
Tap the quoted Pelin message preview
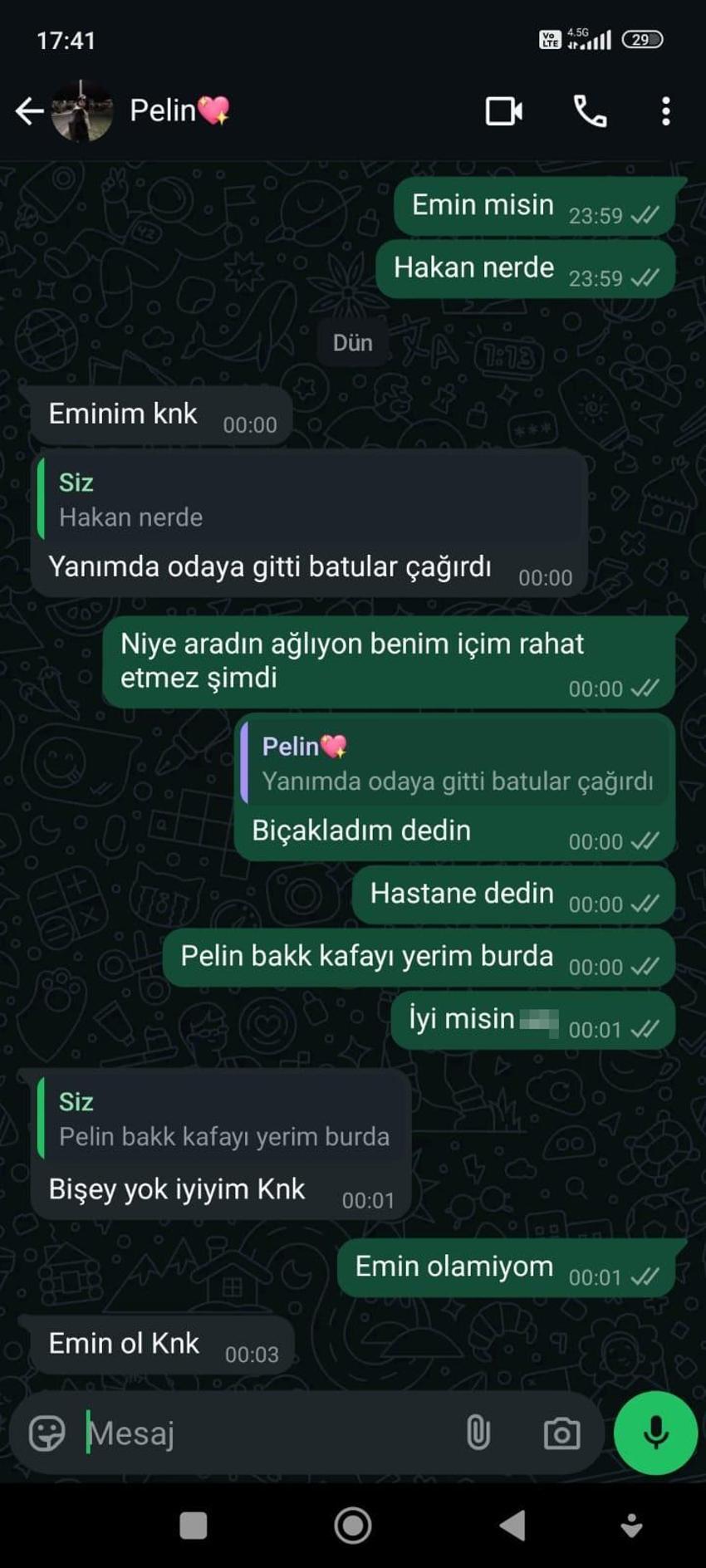(455, 764)
